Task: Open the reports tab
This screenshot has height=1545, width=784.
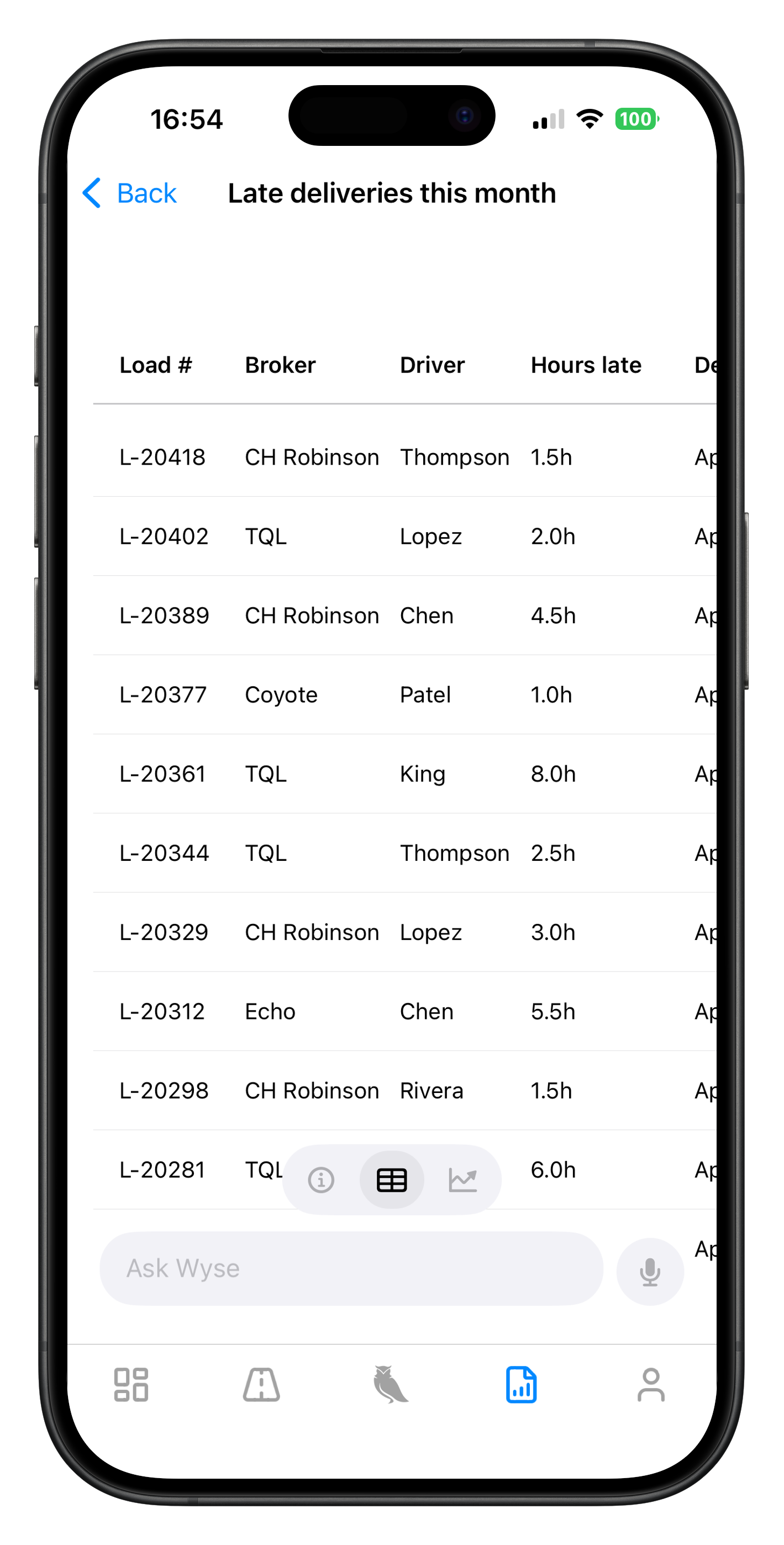Action: [521, 1384]
